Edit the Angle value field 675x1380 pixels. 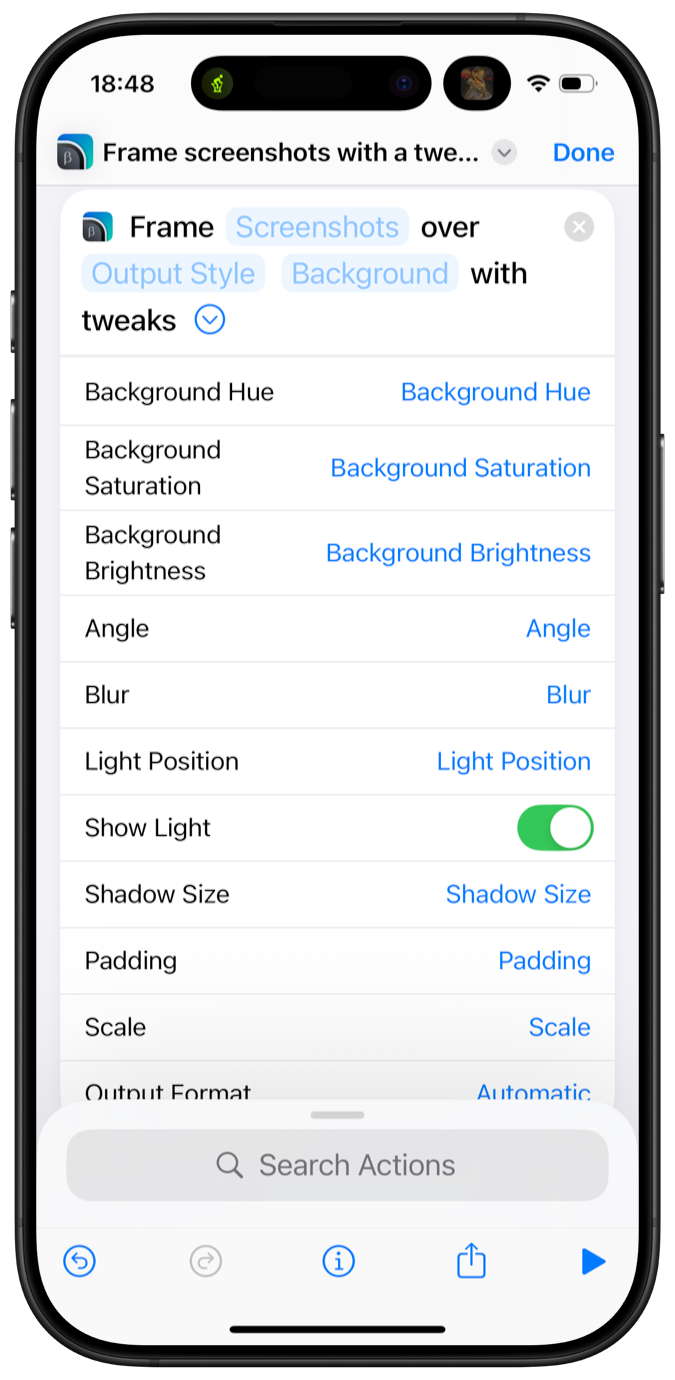558,629
